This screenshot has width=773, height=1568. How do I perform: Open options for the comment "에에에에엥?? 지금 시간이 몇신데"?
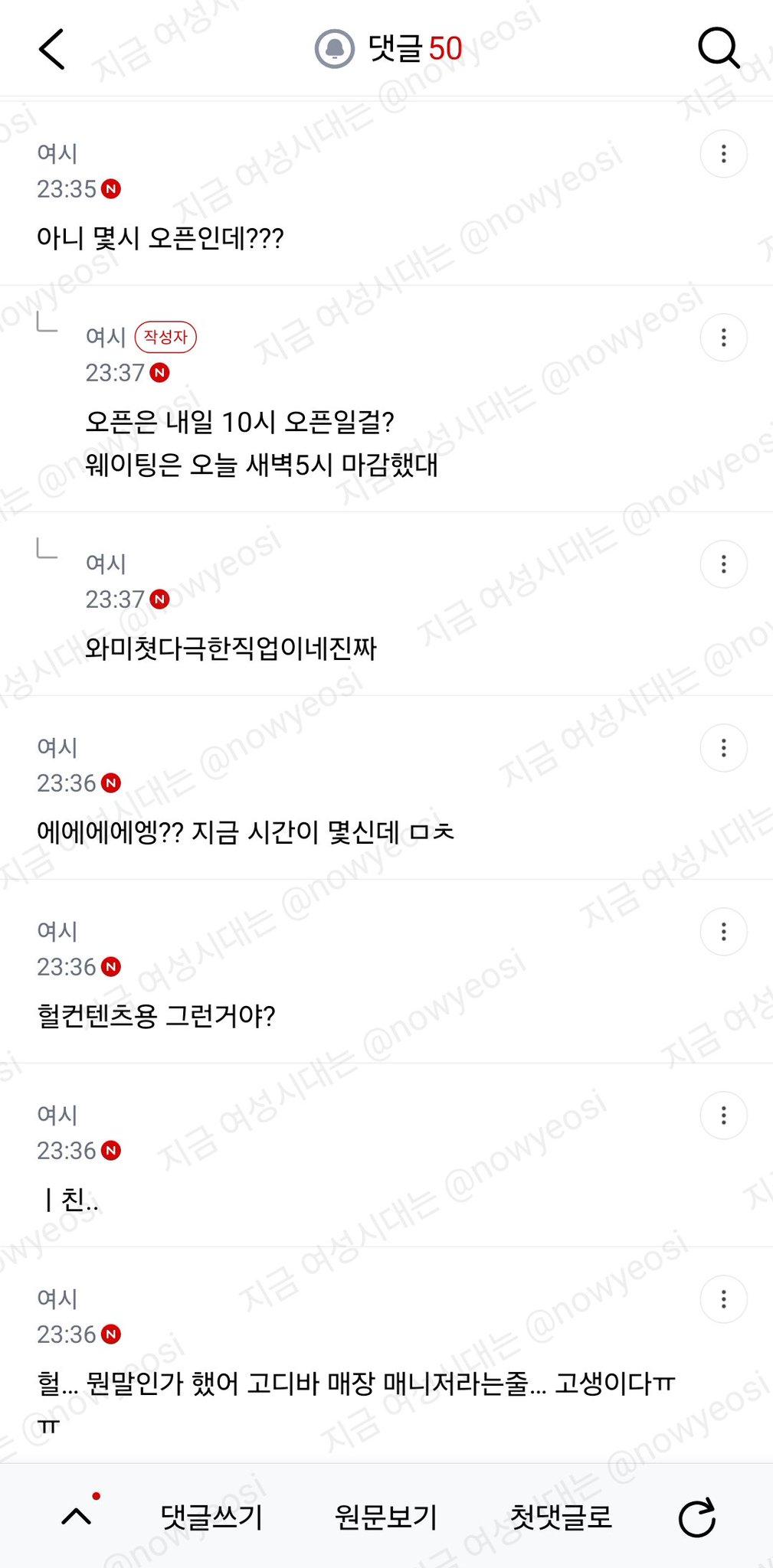[723, 748]
